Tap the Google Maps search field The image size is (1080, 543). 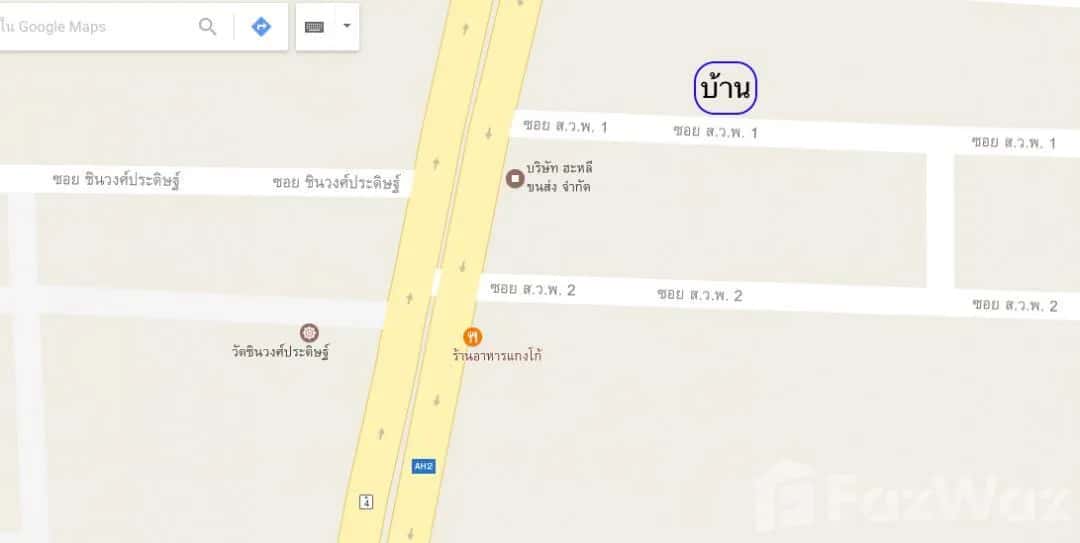pos(95,27)
